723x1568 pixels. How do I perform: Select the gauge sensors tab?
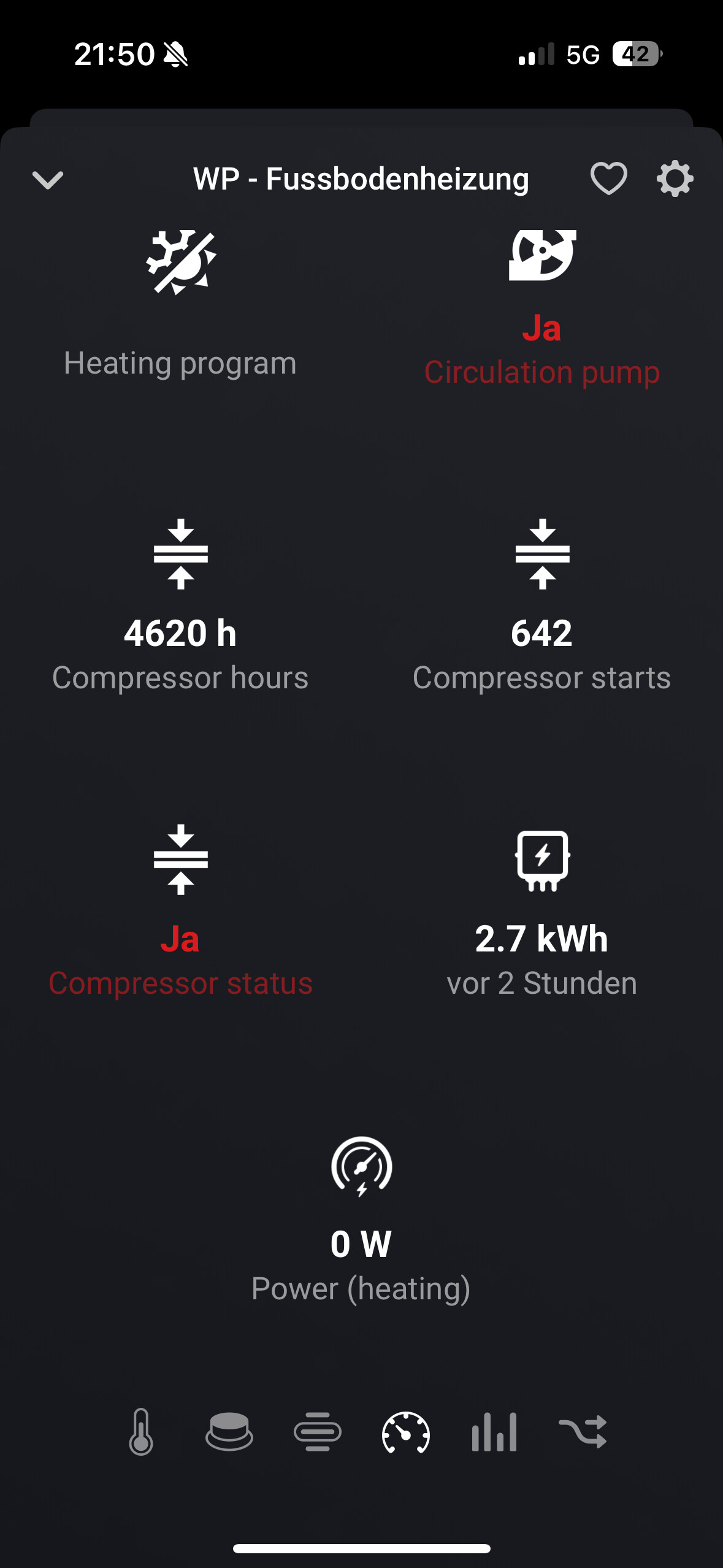(x=406, y=1432)
